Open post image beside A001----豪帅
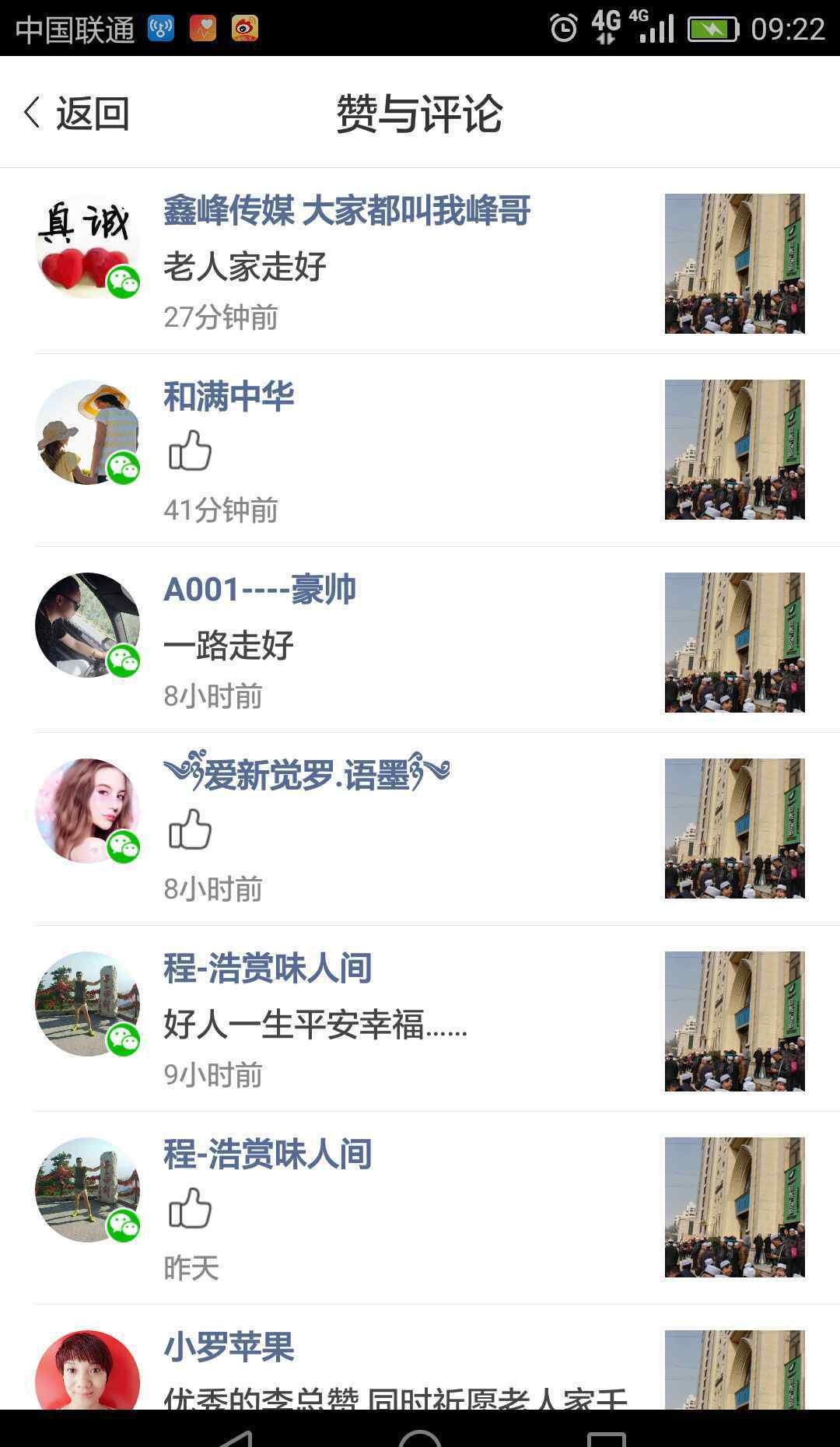The width and height of the screenshot is (840, 1447). pos(734,643)
